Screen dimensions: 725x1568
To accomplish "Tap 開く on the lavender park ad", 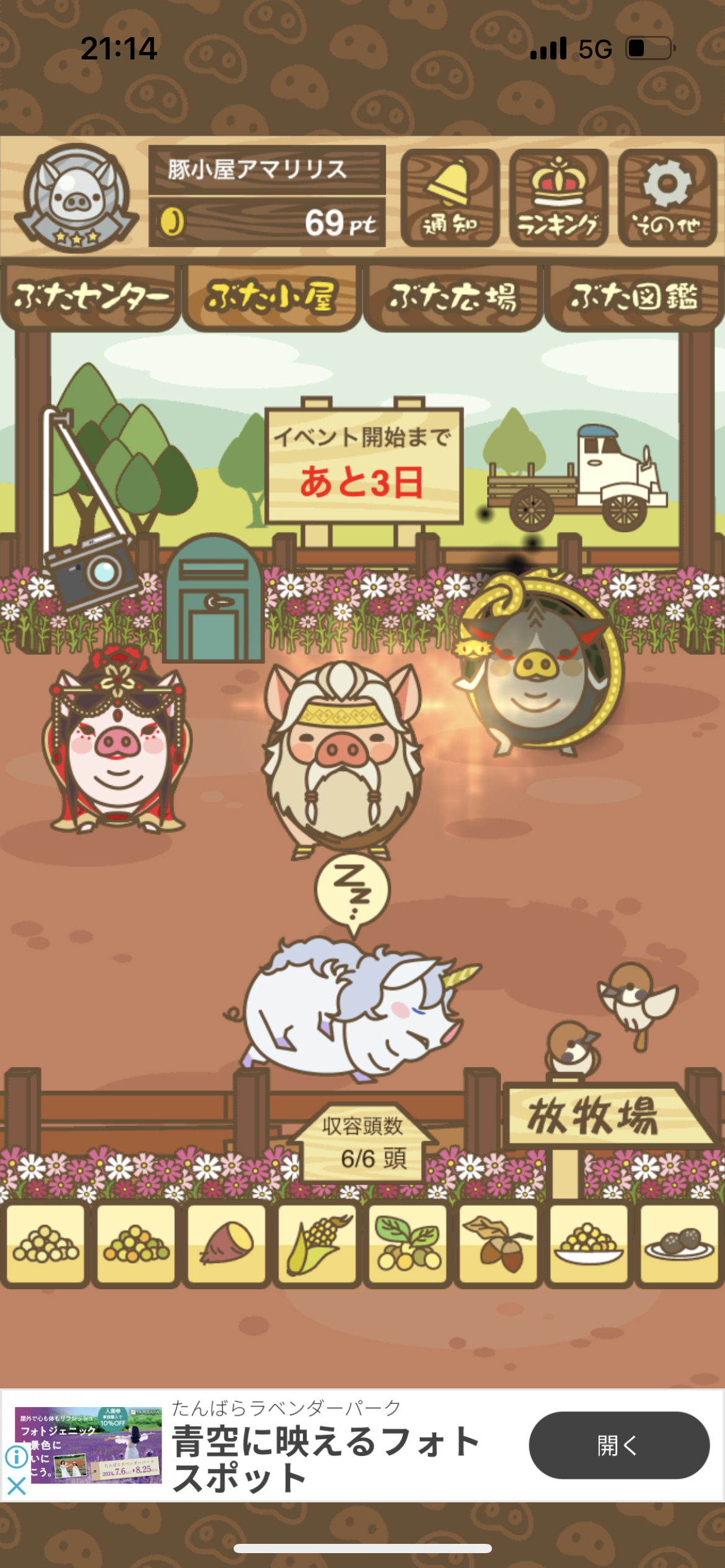I will (x=619, y=1445).
